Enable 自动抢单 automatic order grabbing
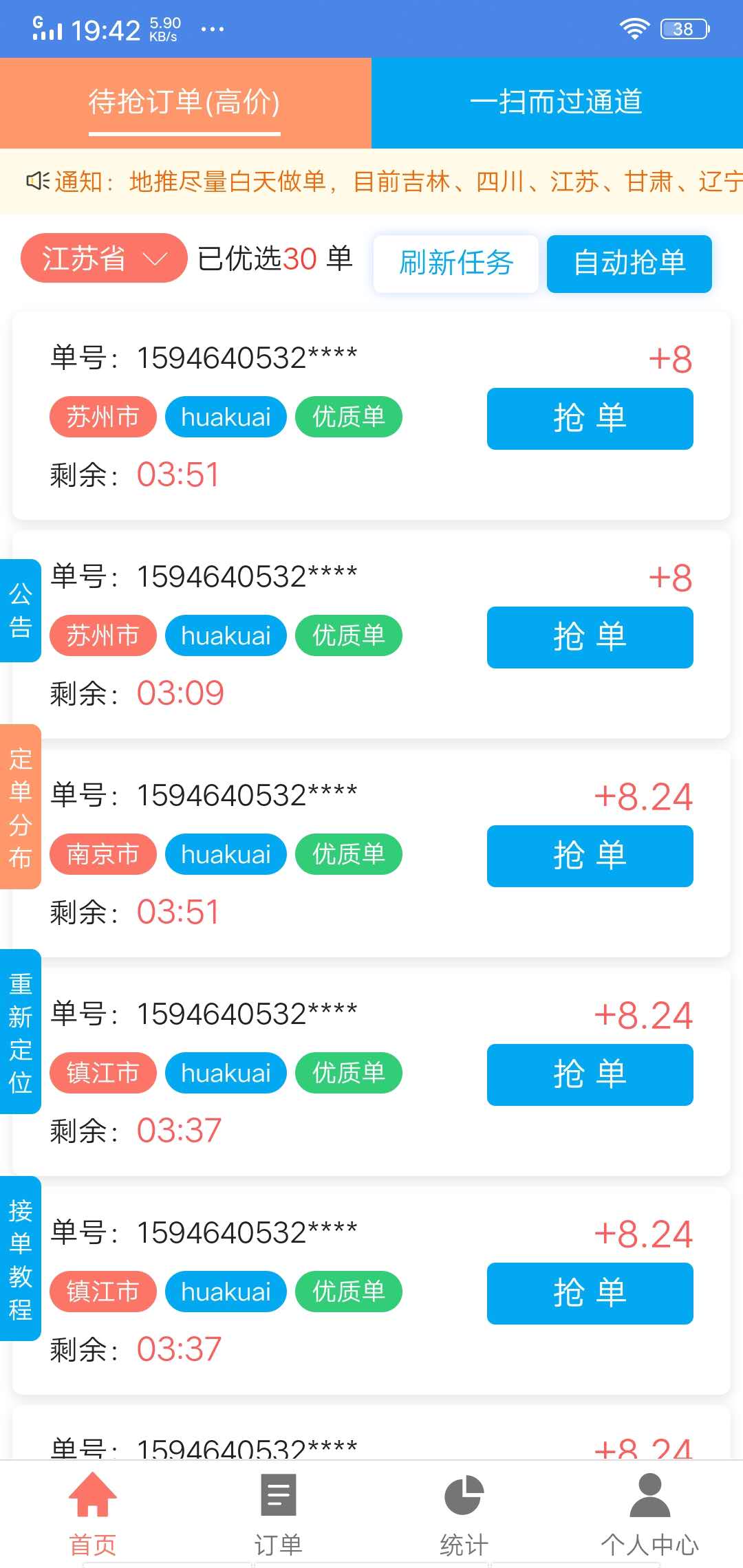The height and width of the screenshot is (1568, 743). [x=629, y=263]
